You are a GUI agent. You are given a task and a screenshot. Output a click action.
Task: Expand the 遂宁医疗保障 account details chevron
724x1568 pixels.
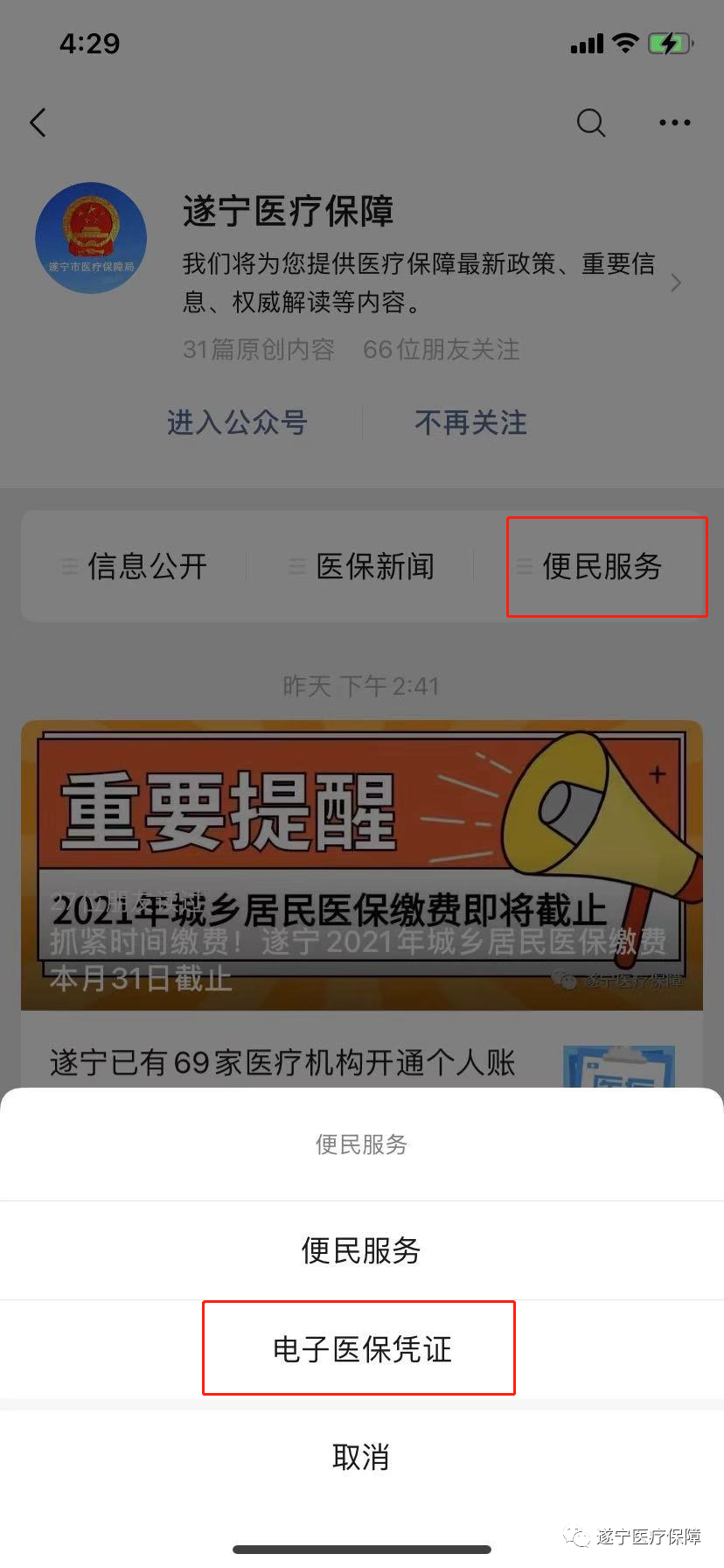pos(676,283)
